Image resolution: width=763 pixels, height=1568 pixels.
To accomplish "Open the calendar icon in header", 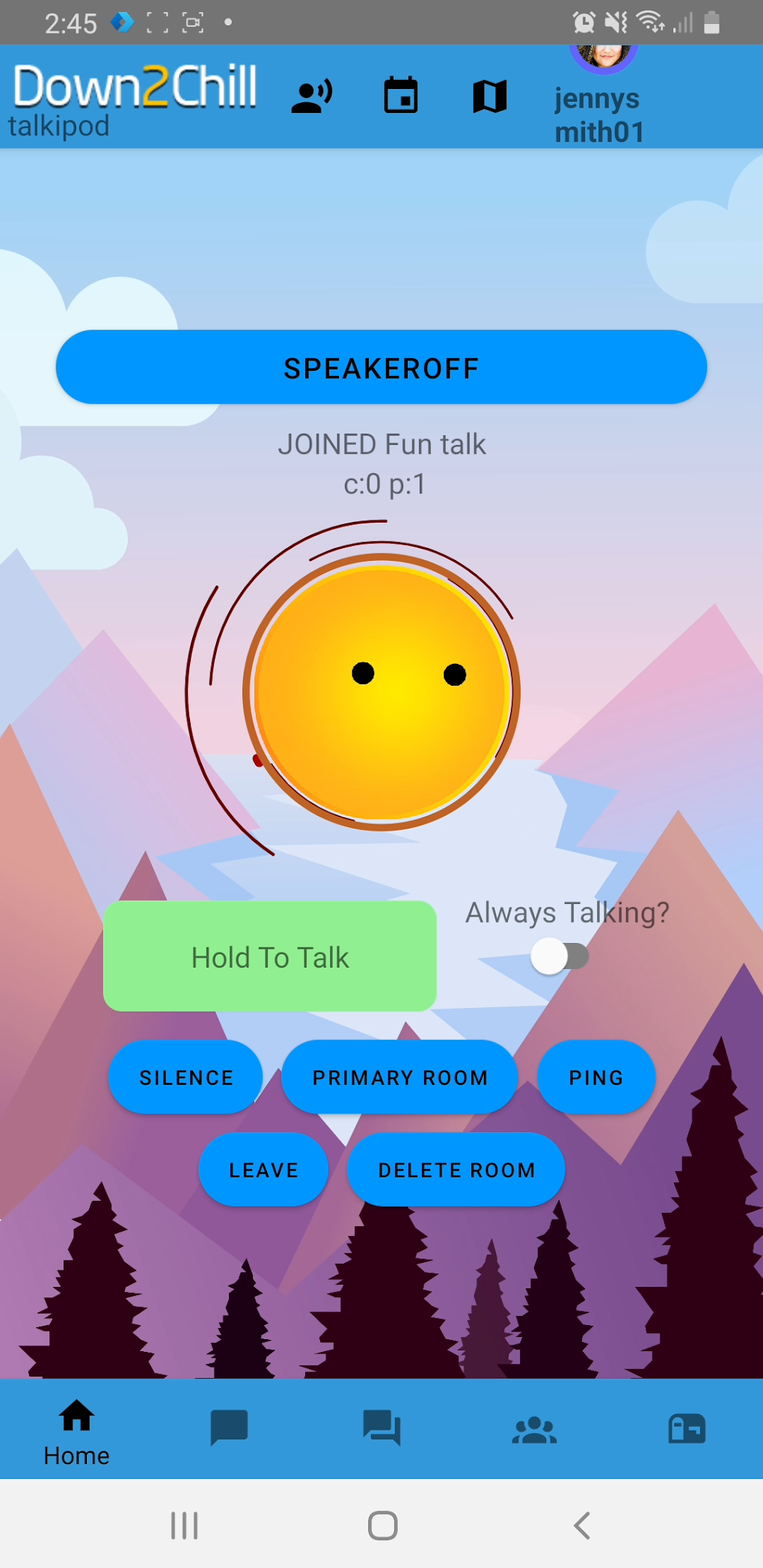I will [x=401, y=96].
